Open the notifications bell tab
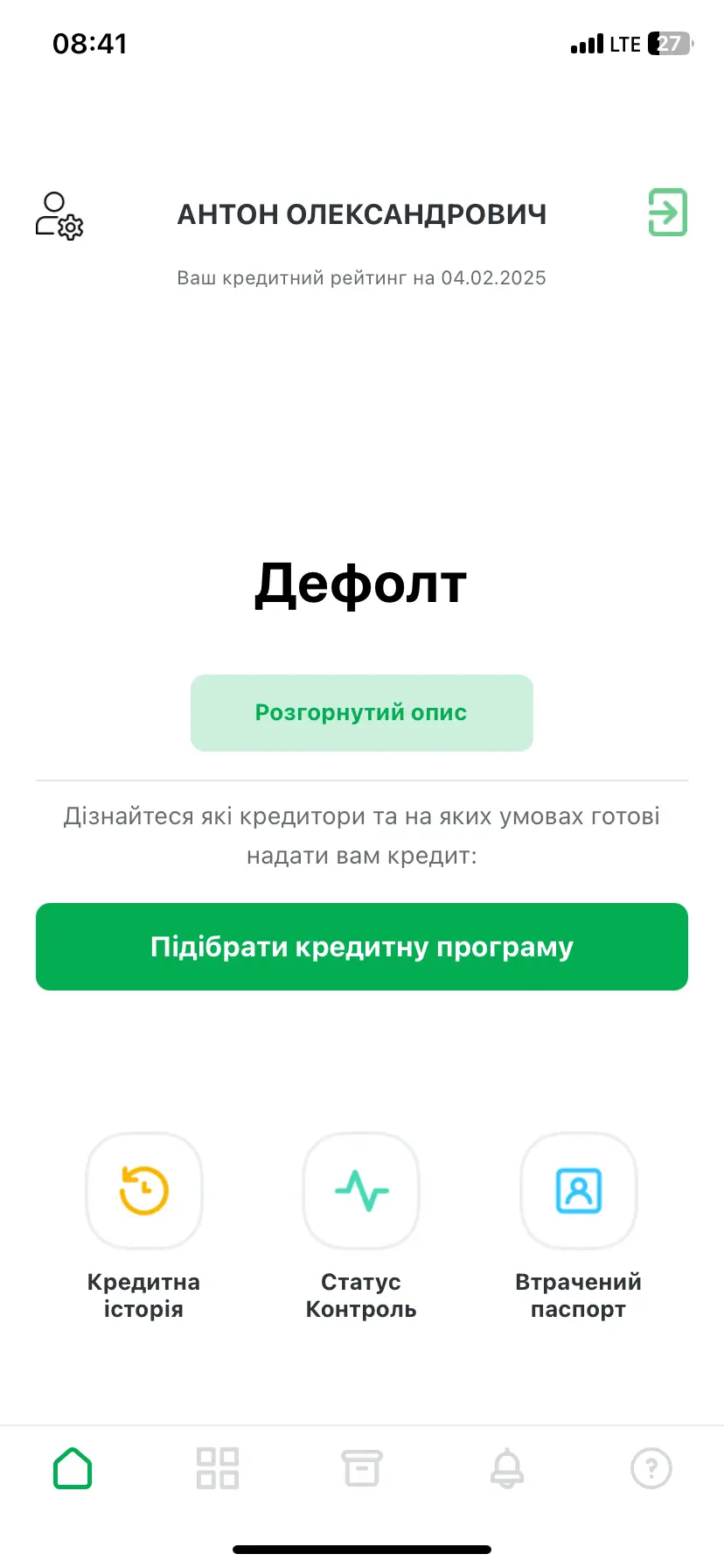 507,1468
